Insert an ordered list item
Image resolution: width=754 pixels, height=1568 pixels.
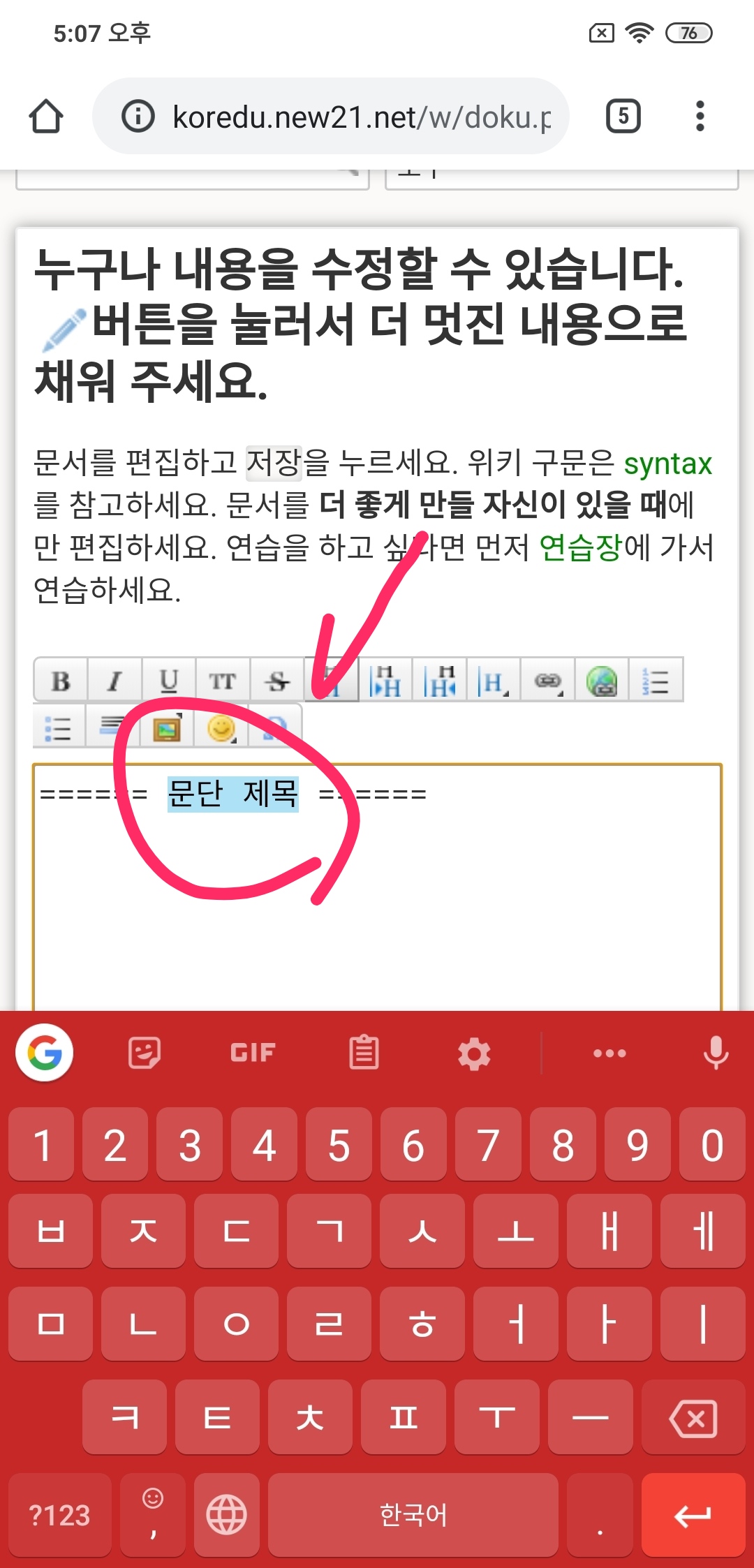click(x=656, y=680)
